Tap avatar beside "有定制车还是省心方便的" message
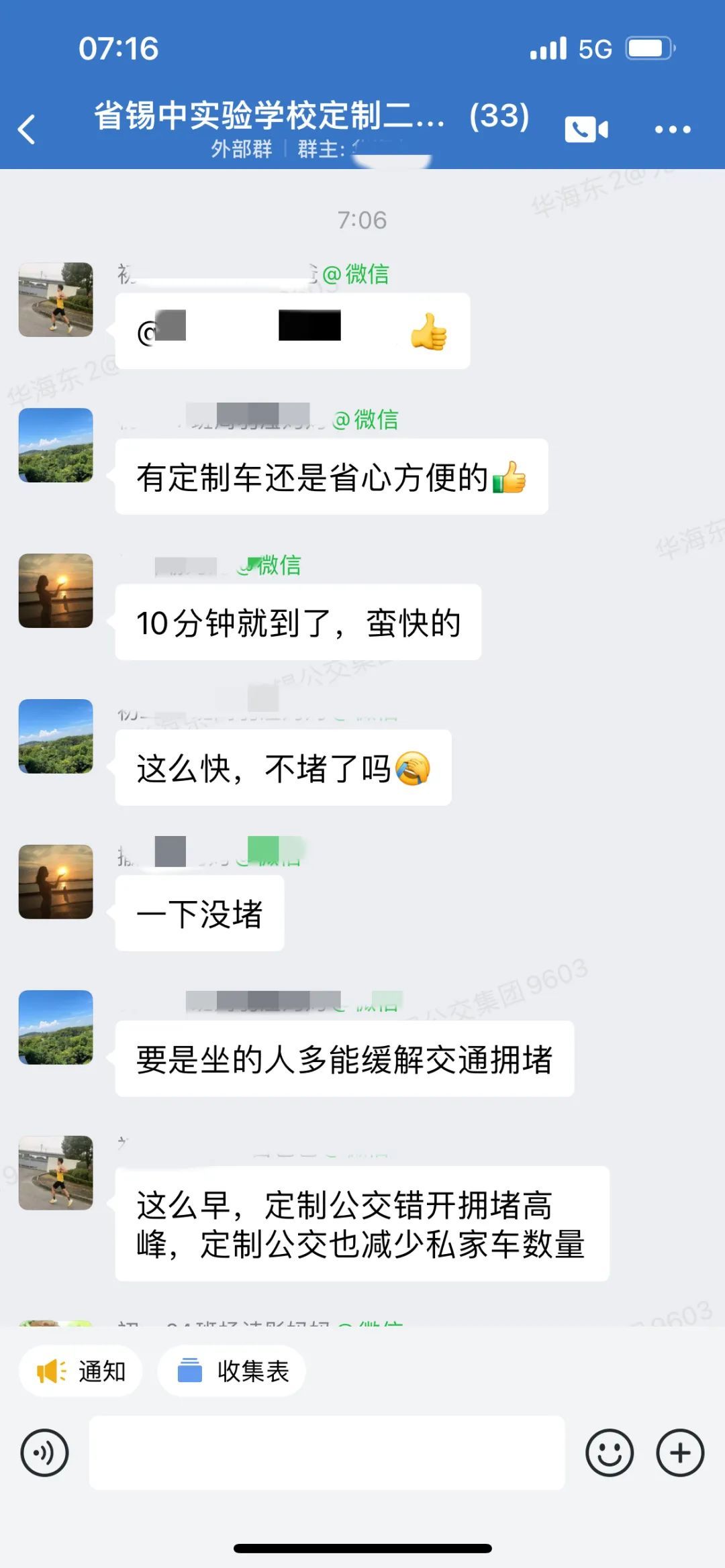The height and width of the screenshot is (1568, 725). point(56,446)
